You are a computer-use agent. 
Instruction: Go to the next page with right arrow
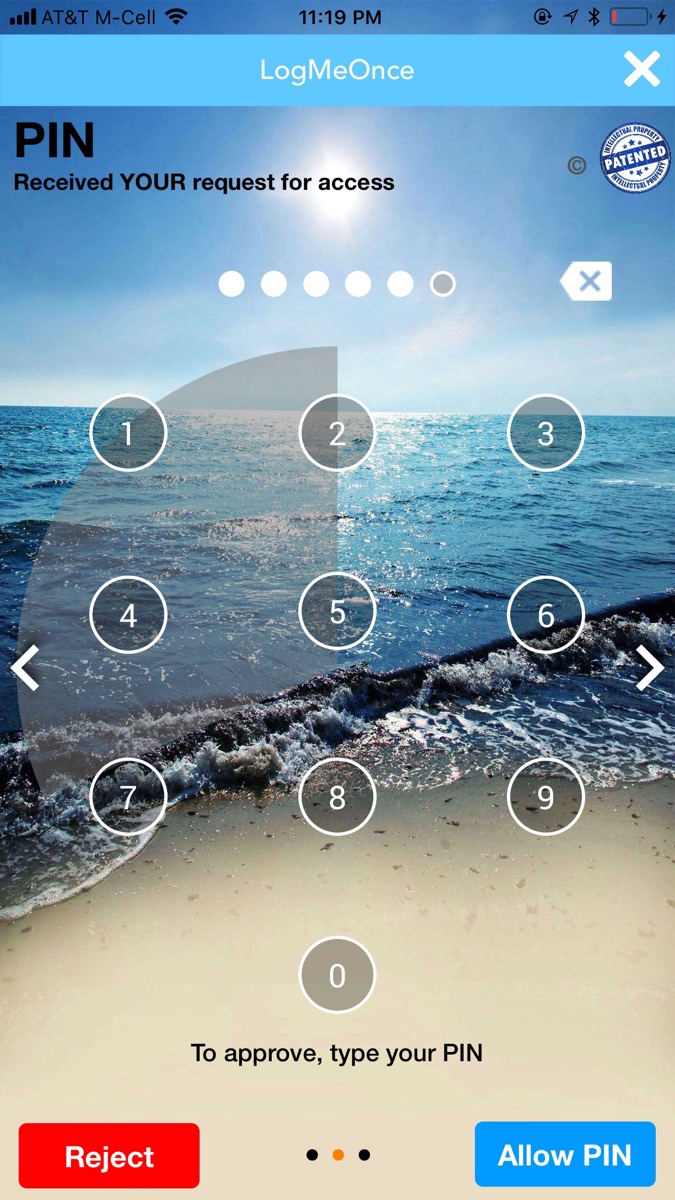click(650, 668)
